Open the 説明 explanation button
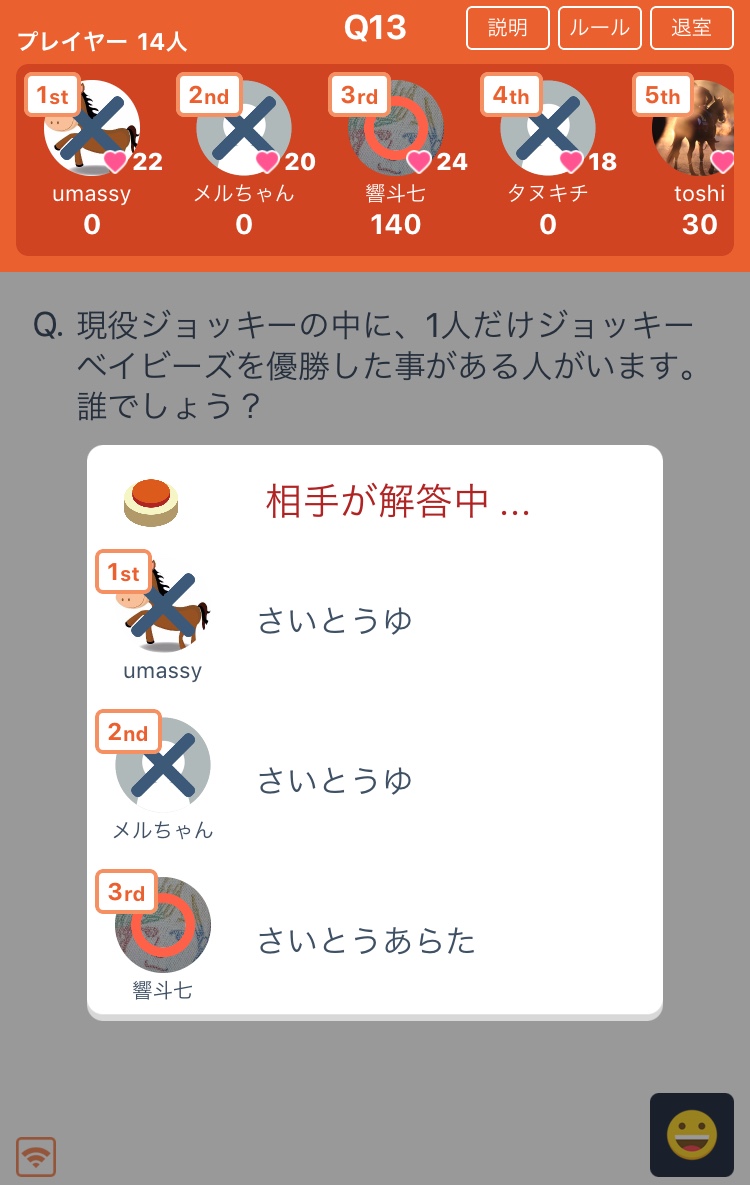The width and height of the screenshot is (750, 1185). [508, 28]
